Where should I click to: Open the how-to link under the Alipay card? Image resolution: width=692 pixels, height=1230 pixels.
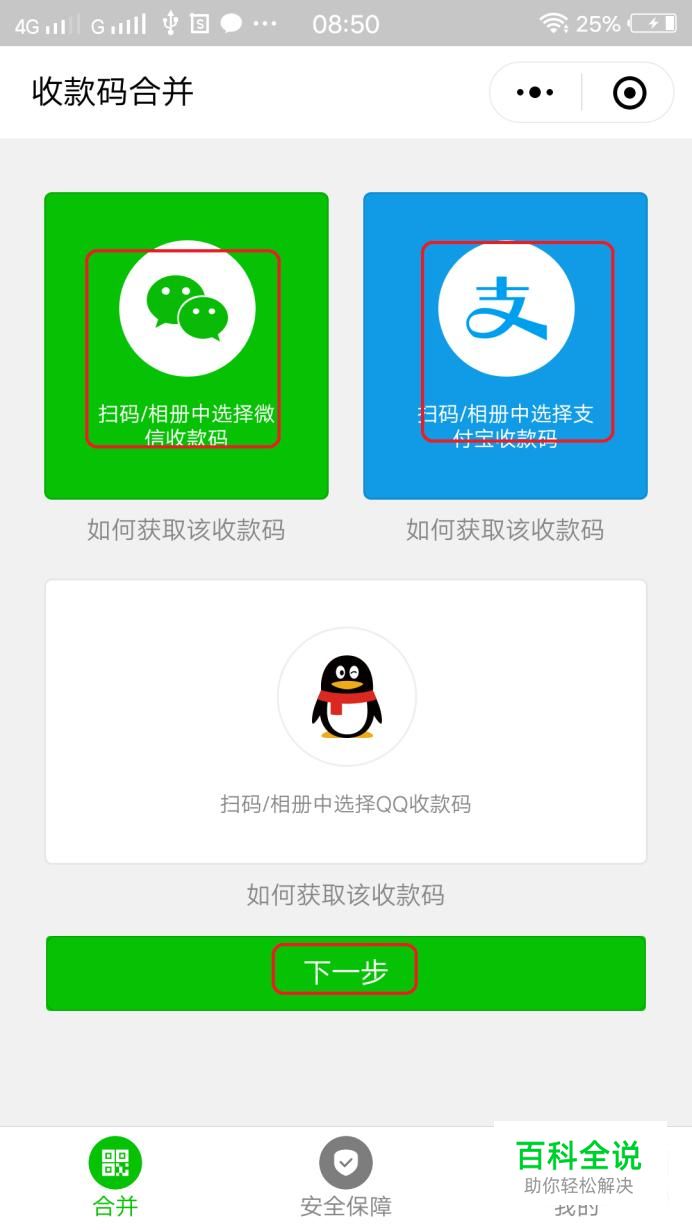(x=505, y=530)
